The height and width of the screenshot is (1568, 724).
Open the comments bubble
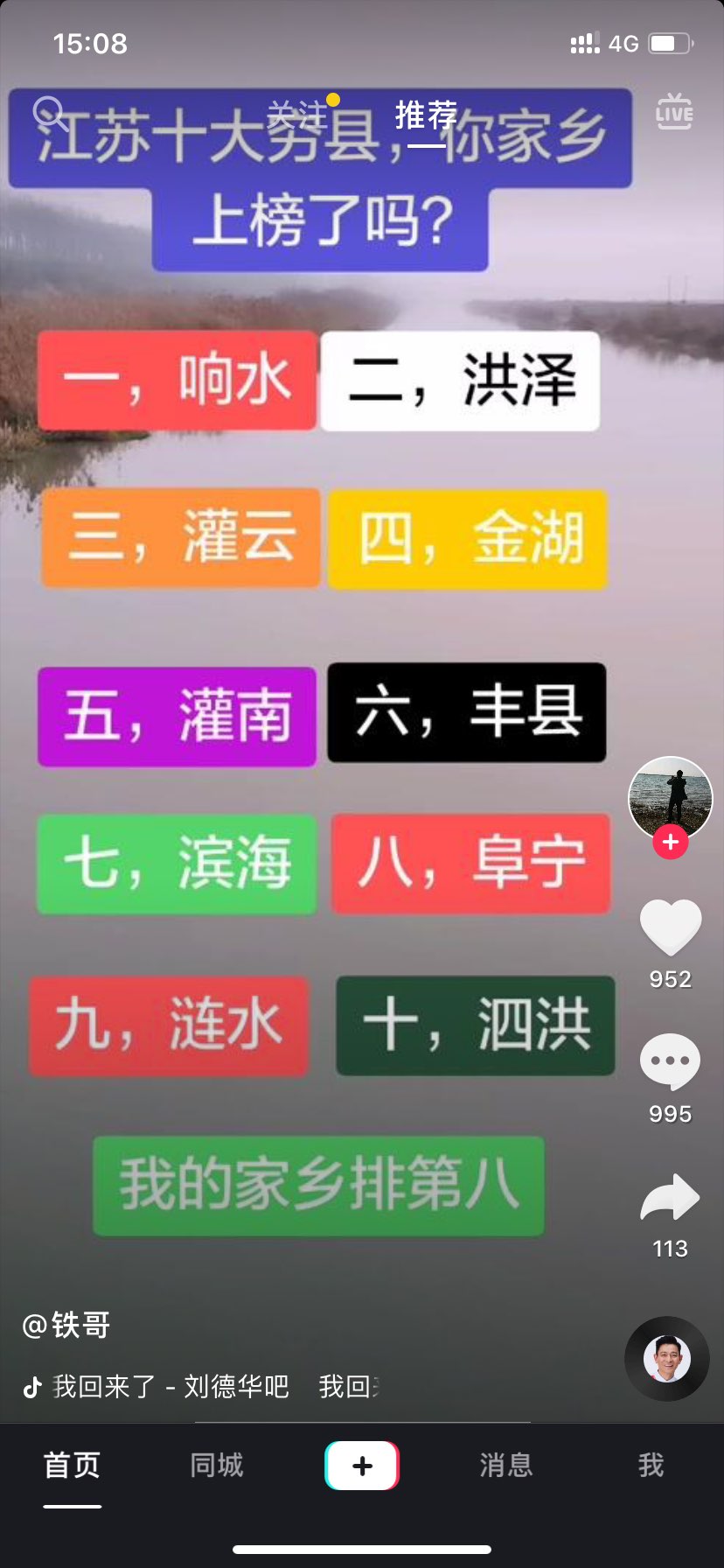click(x=671, y=1060)
